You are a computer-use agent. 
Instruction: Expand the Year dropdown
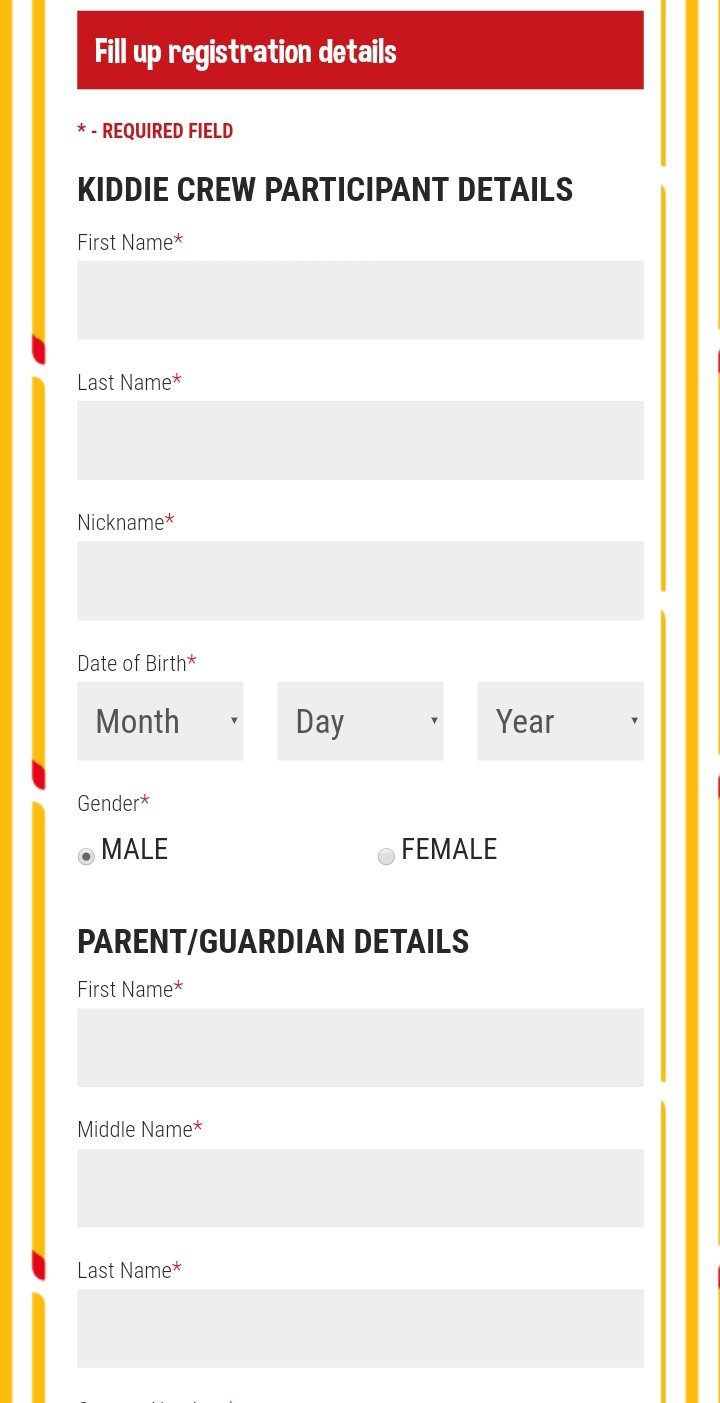click(x=560, y=721)
